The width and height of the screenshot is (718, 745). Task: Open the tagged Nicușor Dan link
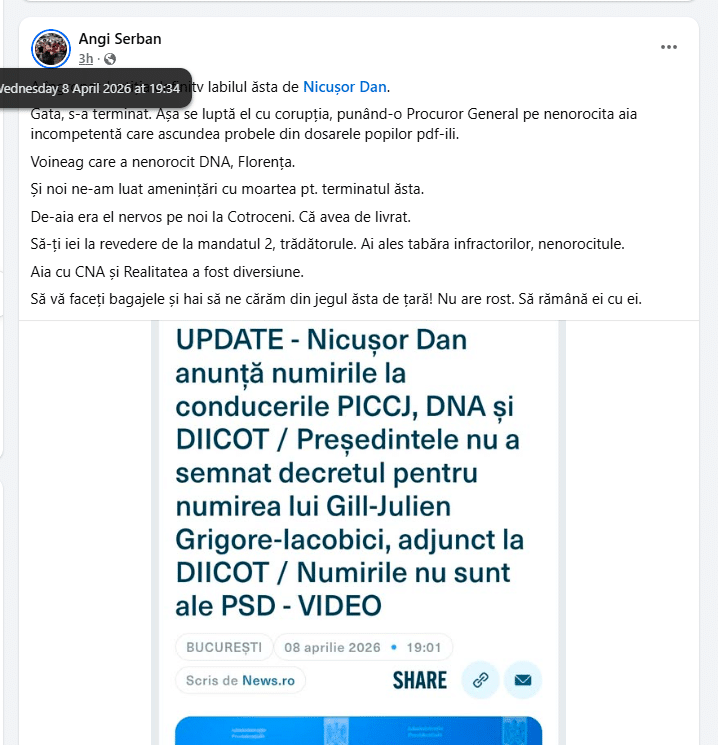(x=345, y=87)
